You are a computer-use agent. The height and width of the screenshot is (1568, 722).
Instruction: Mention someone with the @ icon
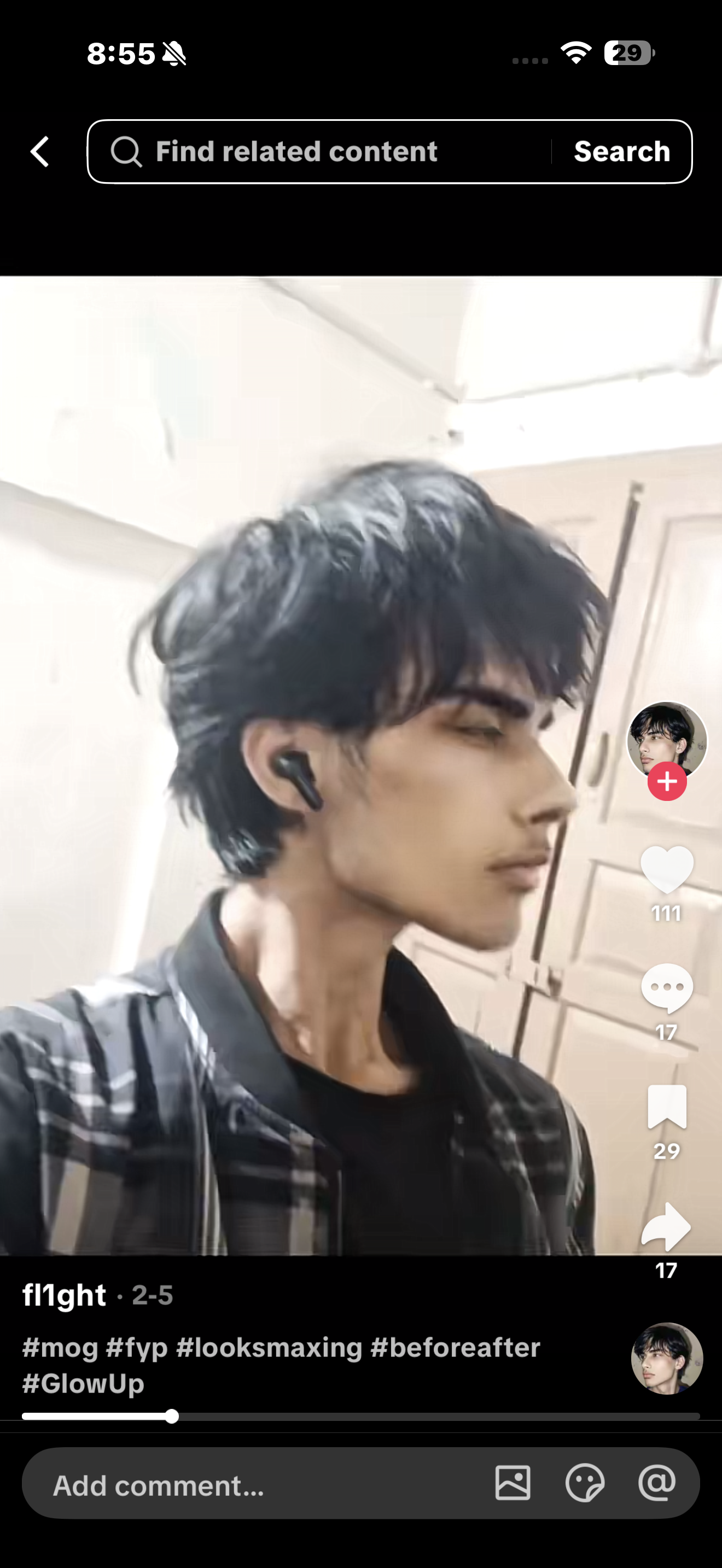(657, 1483)
